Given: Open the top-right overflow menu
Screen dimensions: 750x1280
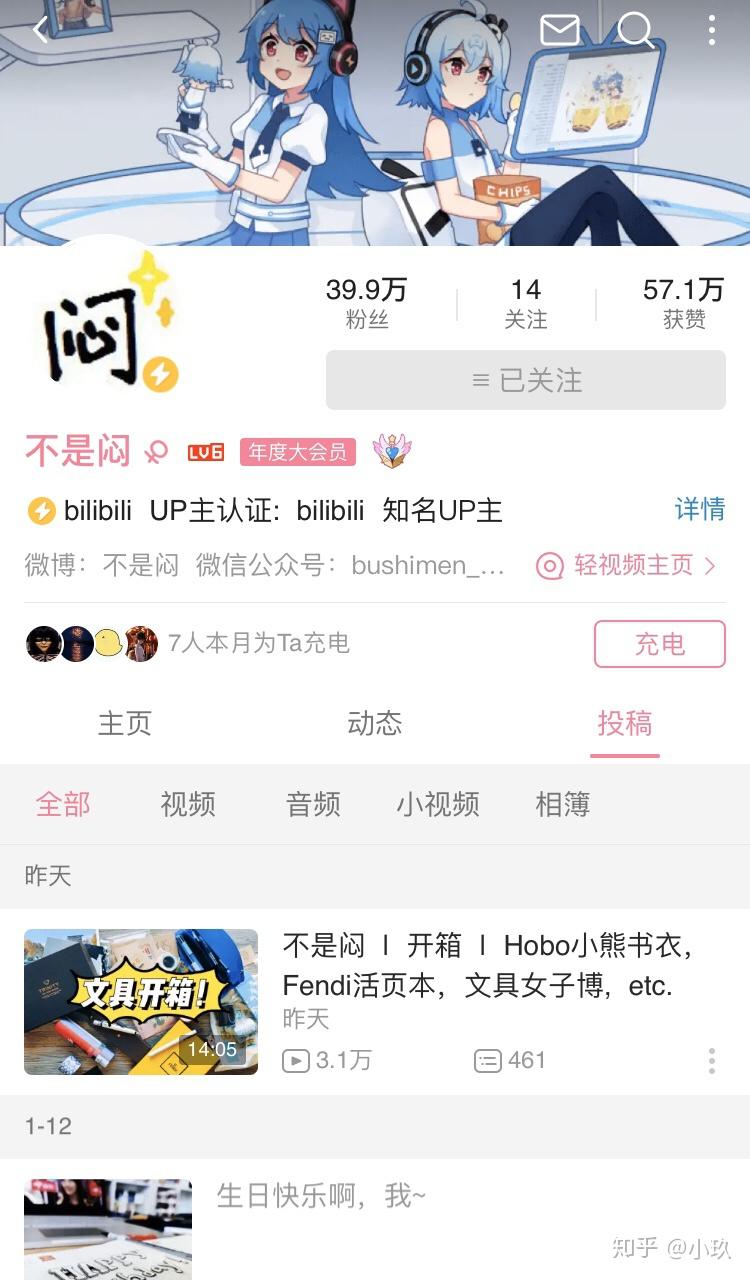Looking at the screenshot, I should tap(711, 30).
